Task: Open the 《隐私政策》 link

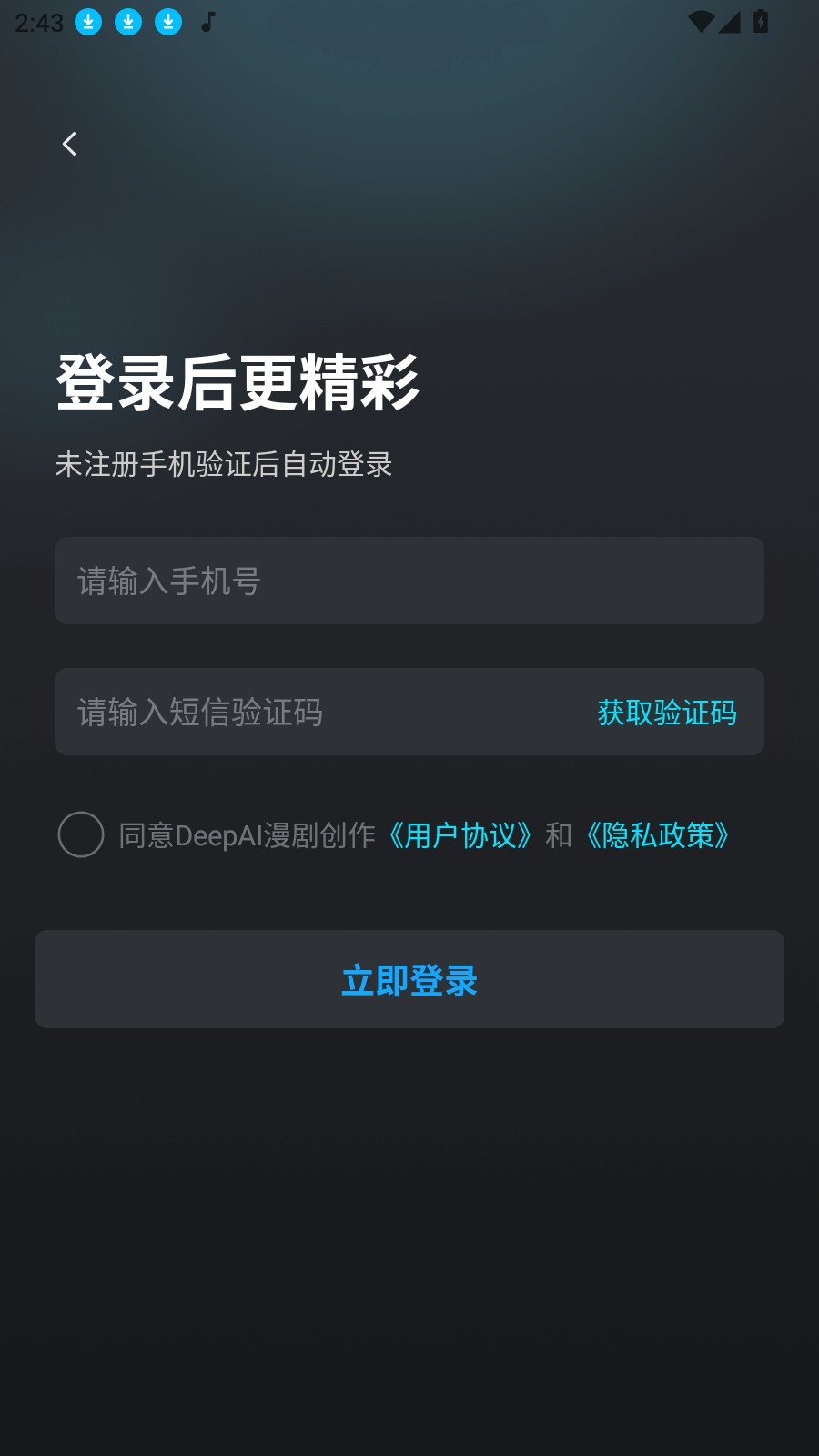Action: tap(658, 835)
